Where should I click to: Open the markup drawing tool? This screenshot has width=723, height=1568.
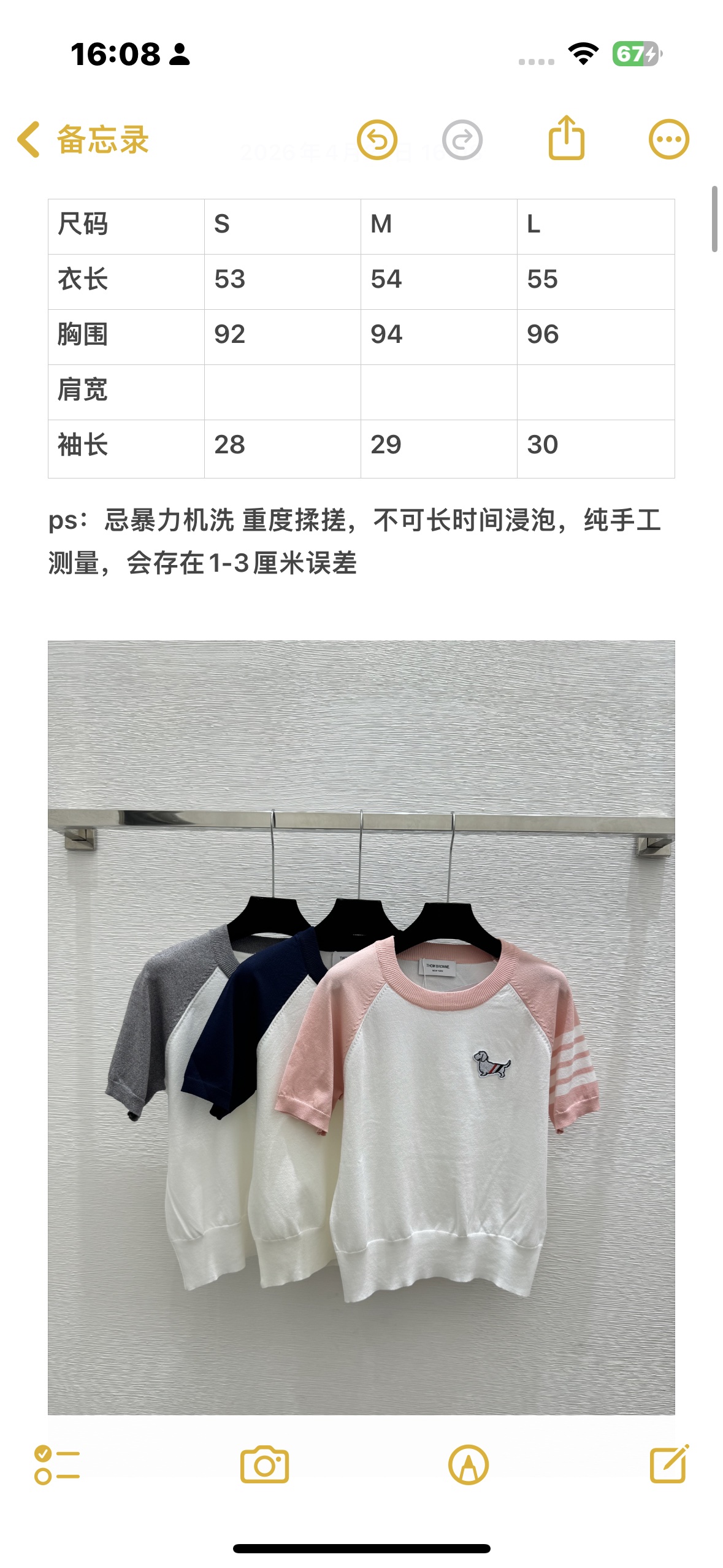[x=469, y=1465]
